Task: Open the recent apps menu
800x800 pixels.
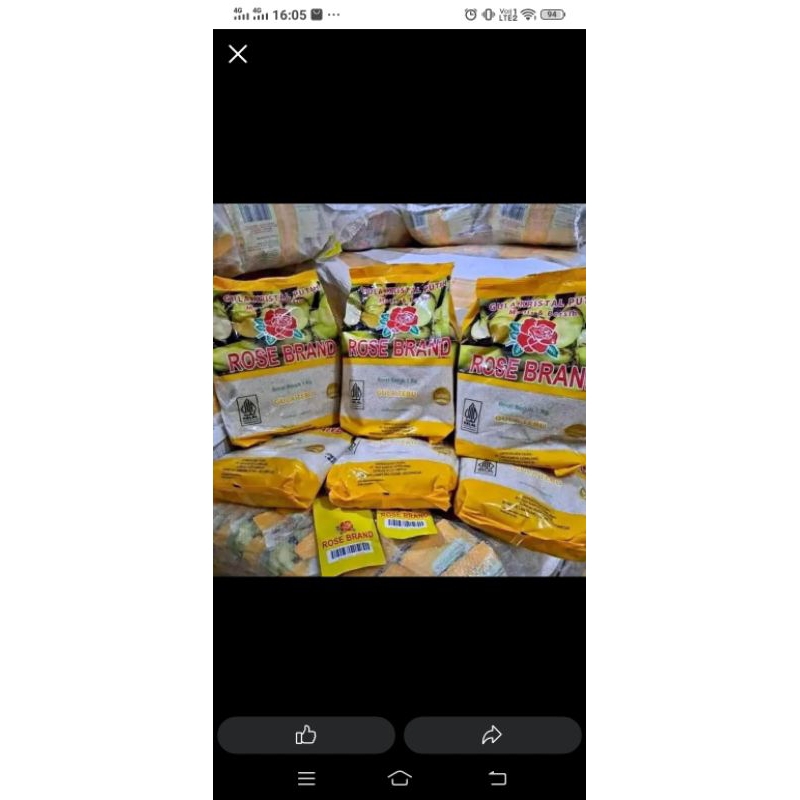Action: [x=307, y=778]
